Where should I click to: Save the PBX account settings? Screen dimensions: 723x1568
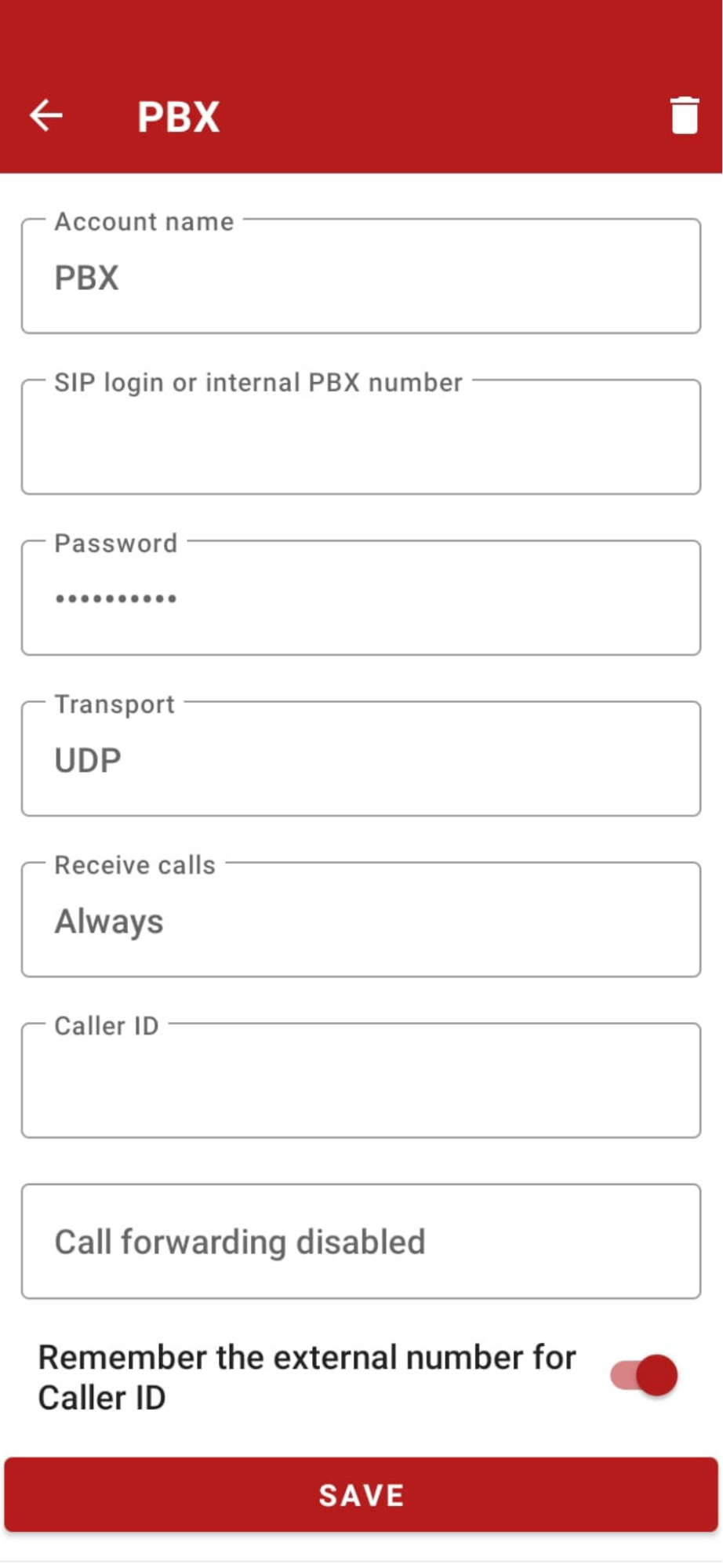pos(361,1495)
